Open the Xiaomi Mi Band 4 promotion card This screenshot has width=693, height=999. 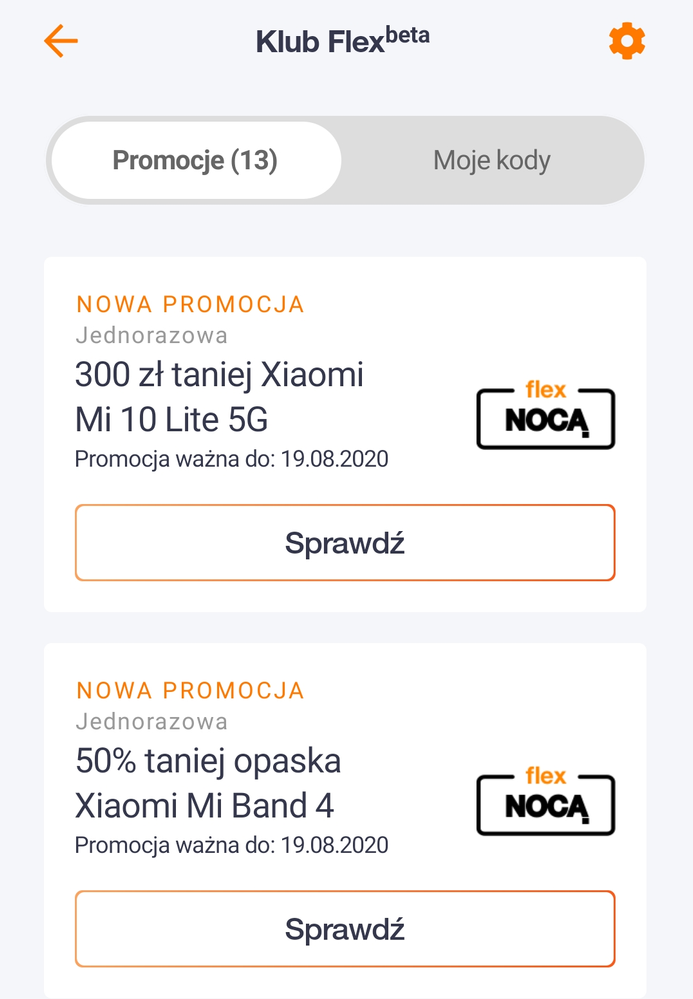(250, 784)
